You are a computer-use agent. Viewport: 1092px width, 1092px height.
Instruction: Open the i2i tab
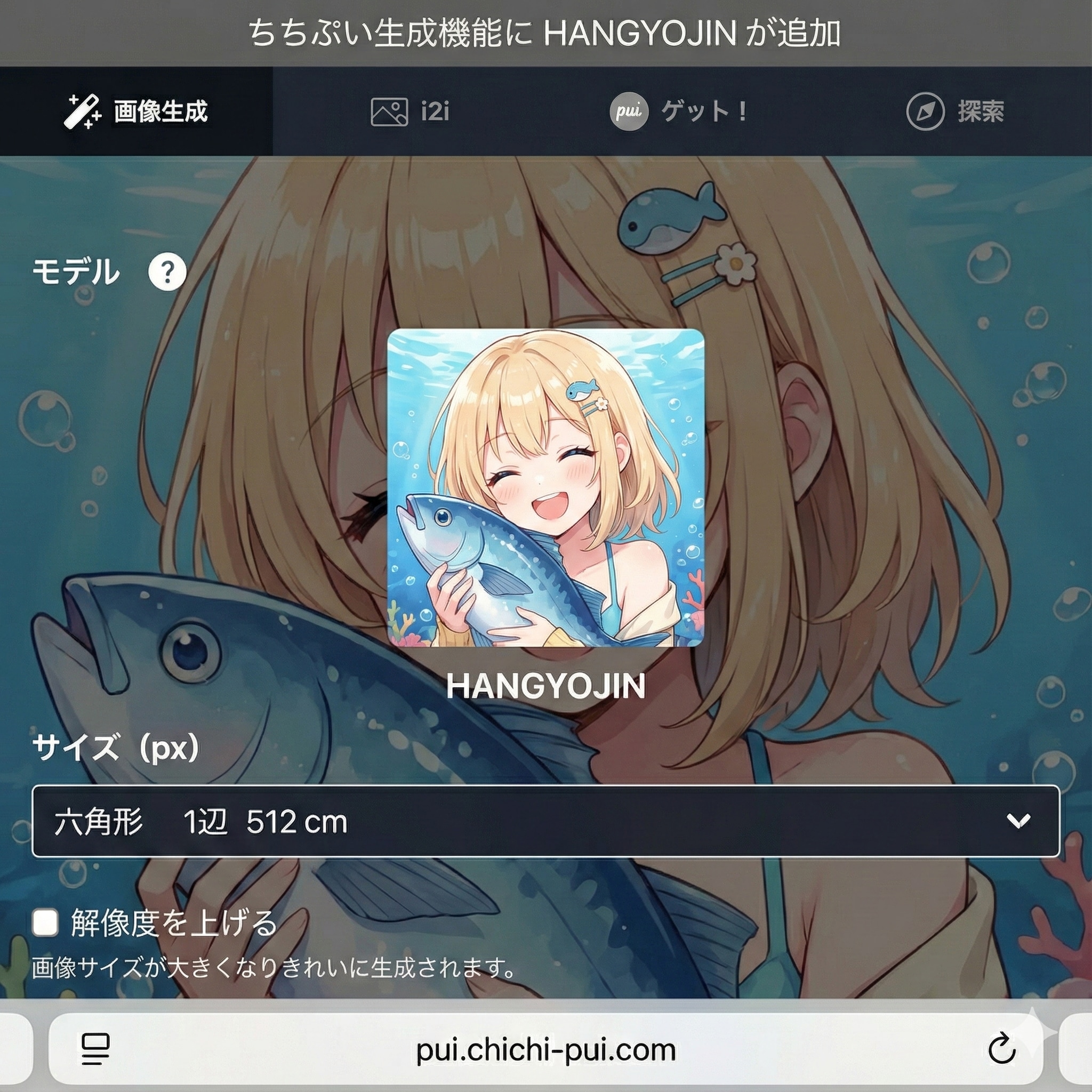click(x=411, y=111)
